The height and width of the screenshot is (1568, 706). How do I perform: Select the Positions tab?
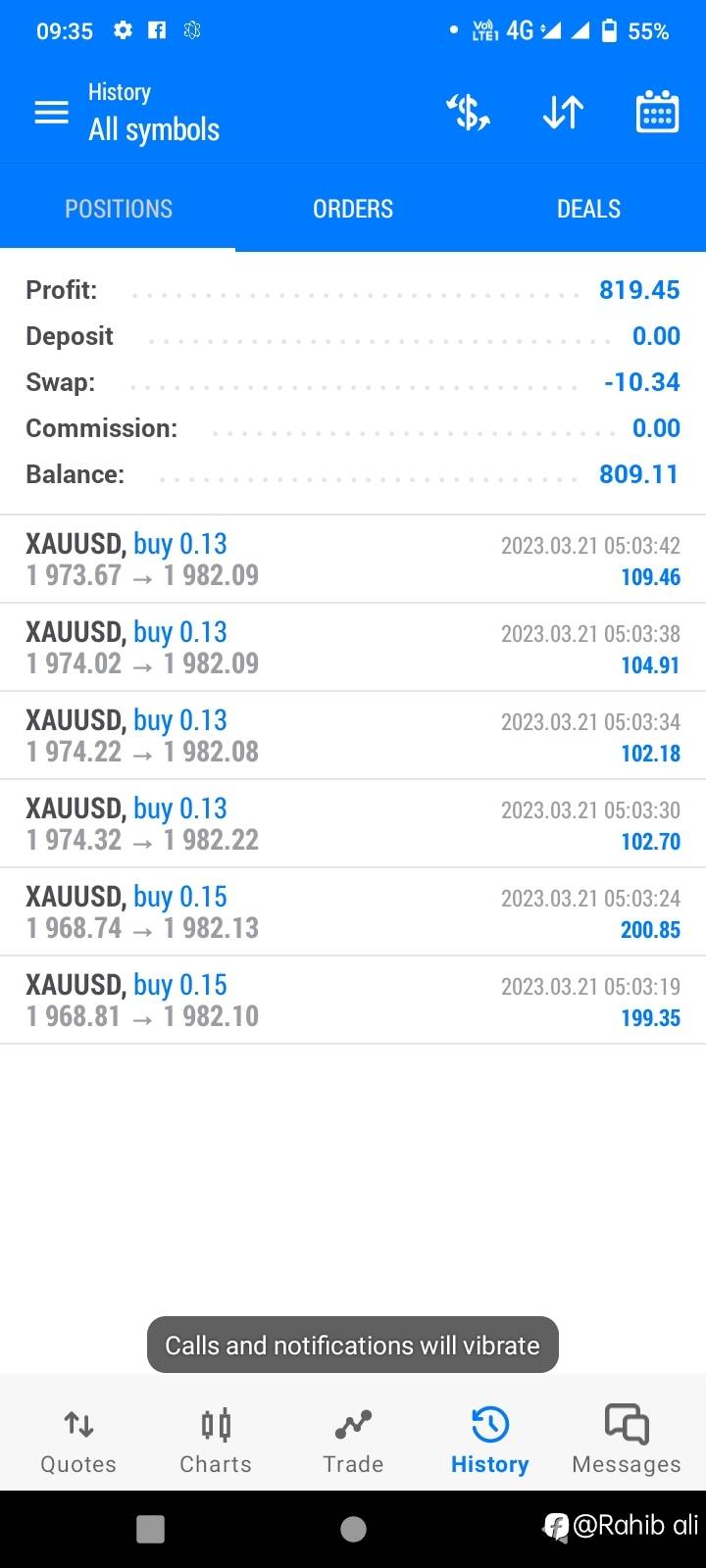[x=118, y=209]
